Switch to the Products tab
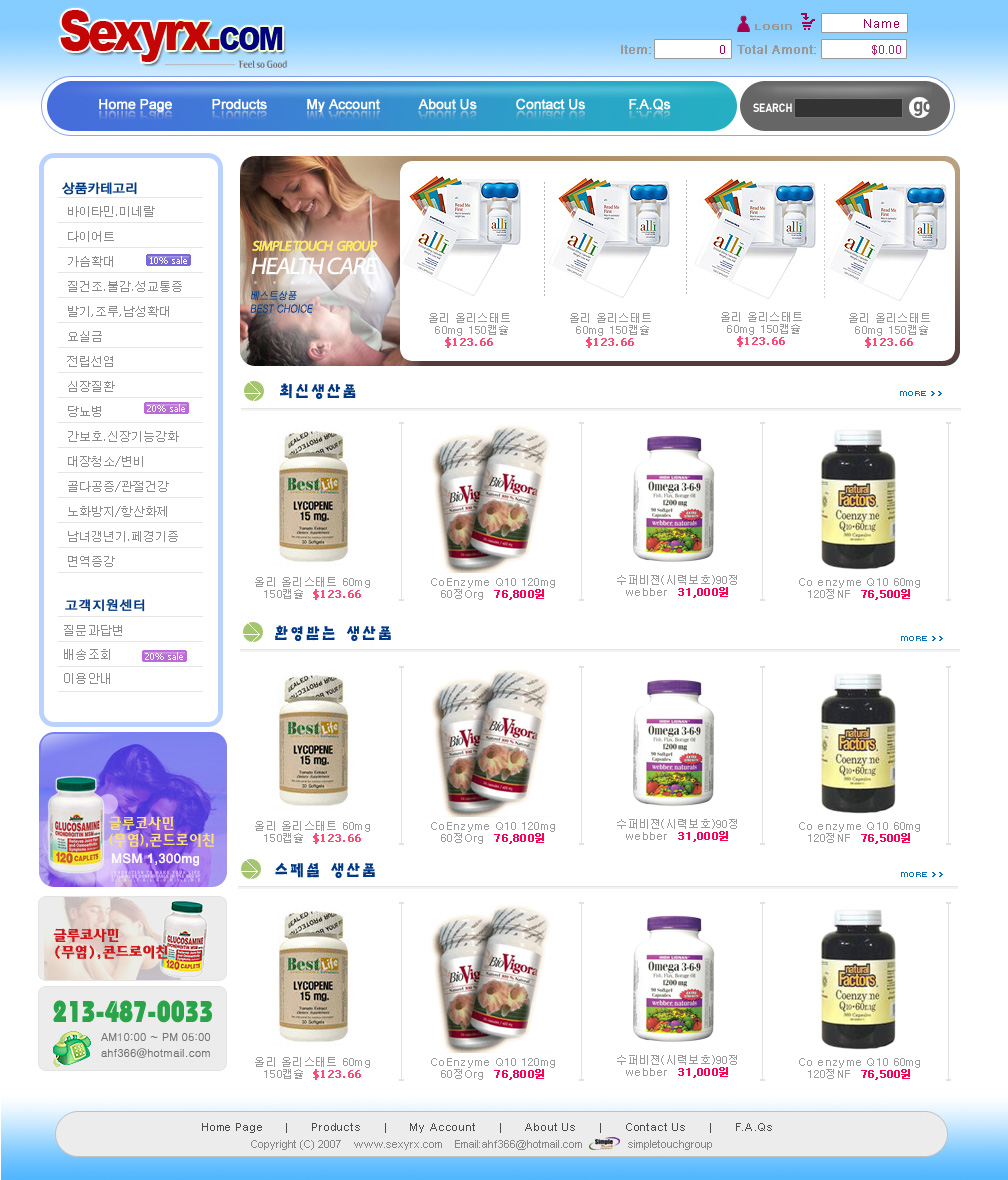This screenshot has width=1008, height=1180. (239, 105)
